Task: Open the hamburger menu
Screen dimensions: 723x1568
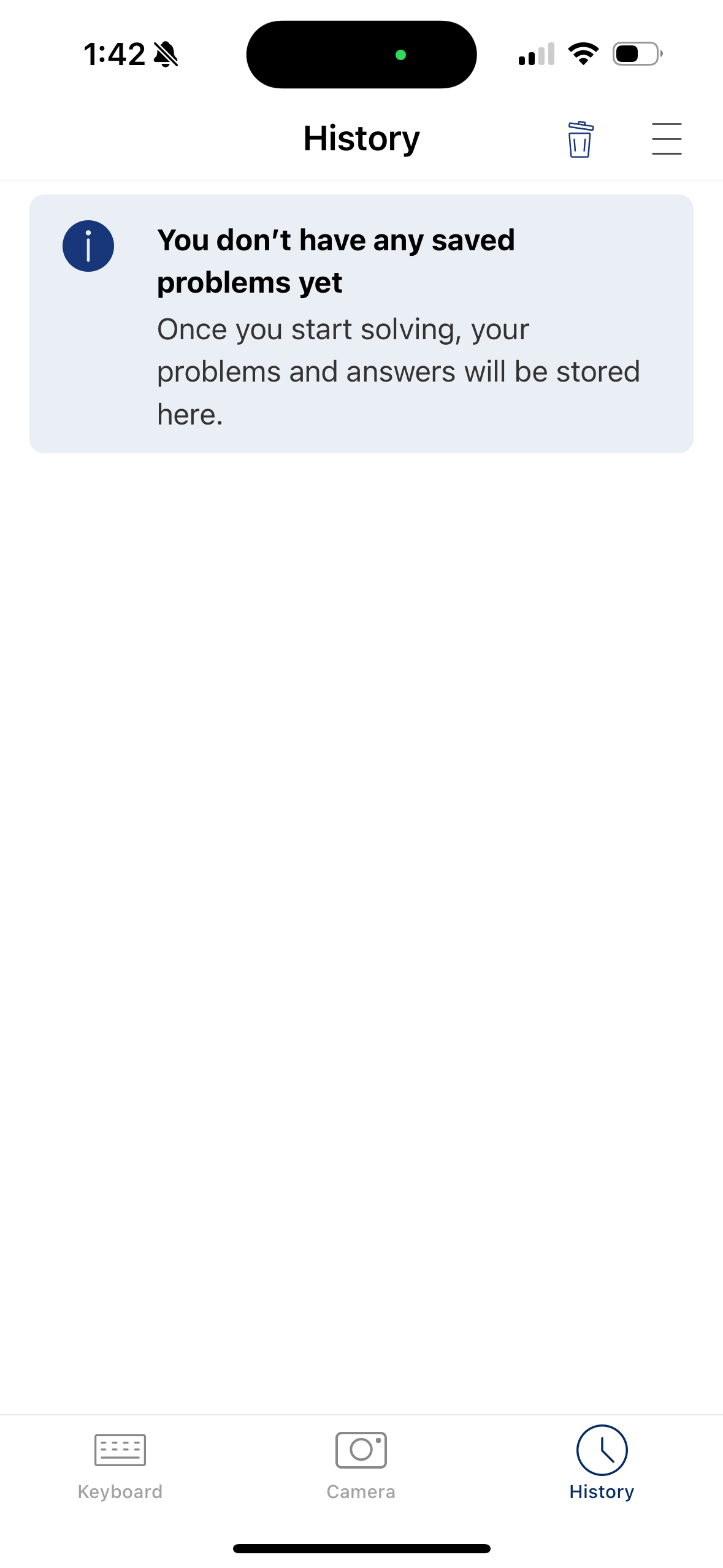Action: tap(666, 139)
